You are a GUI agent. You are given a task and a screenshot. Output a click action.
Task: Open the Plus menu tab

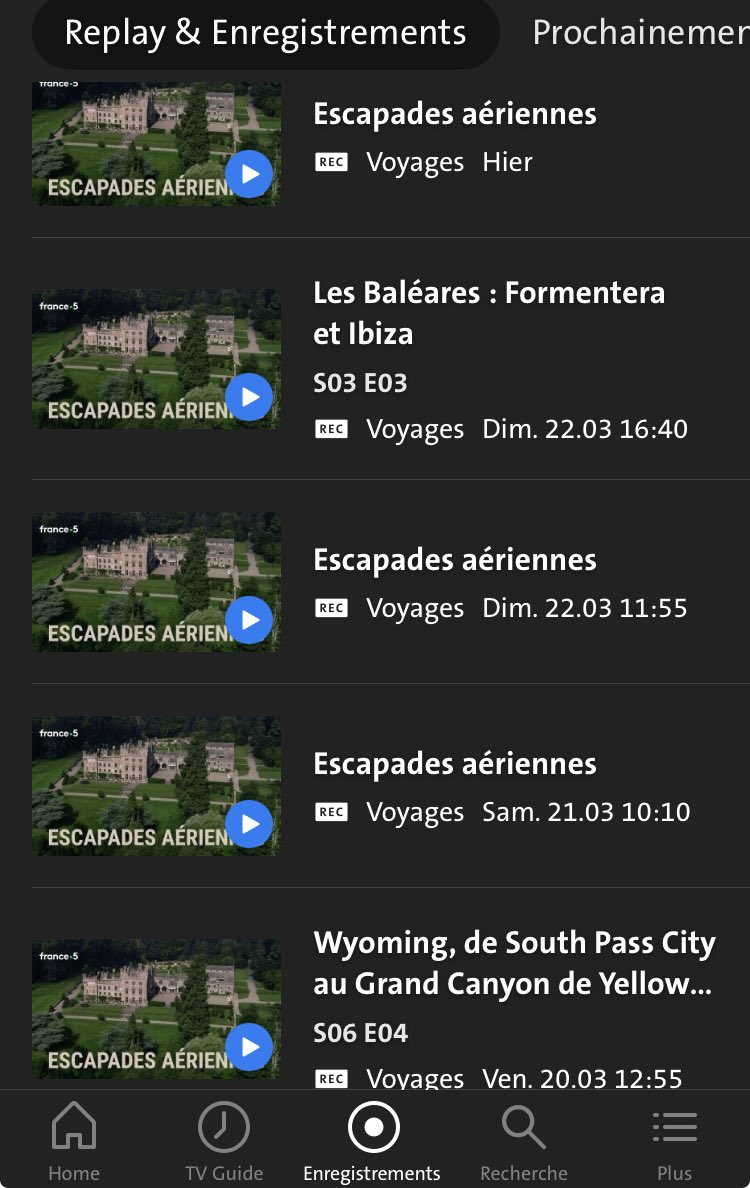click(x=674, y=1140)
